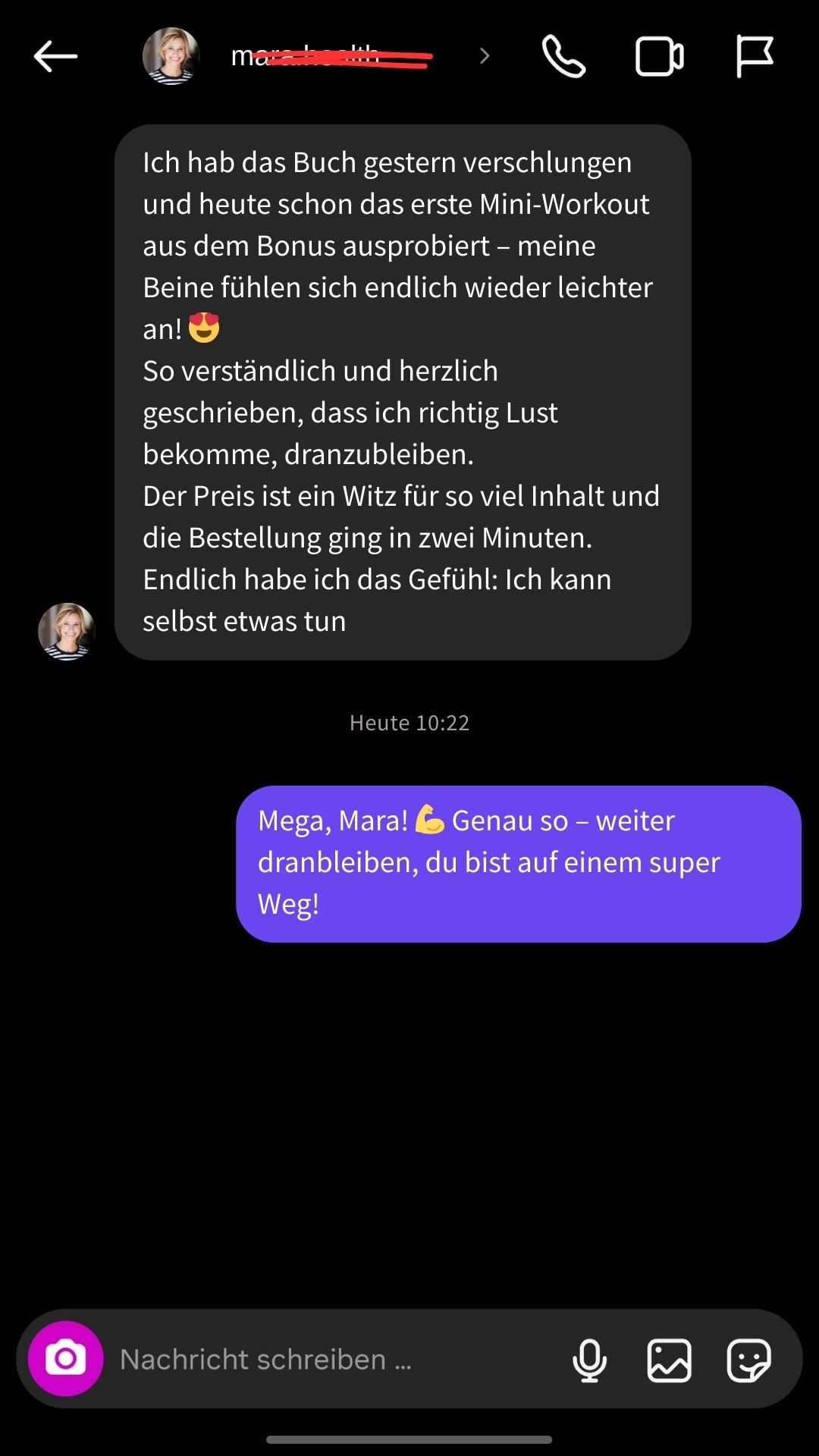The height and width of the screenshot is (1456, 819).
Task: Flag this conversation
Action: point(755,55)
